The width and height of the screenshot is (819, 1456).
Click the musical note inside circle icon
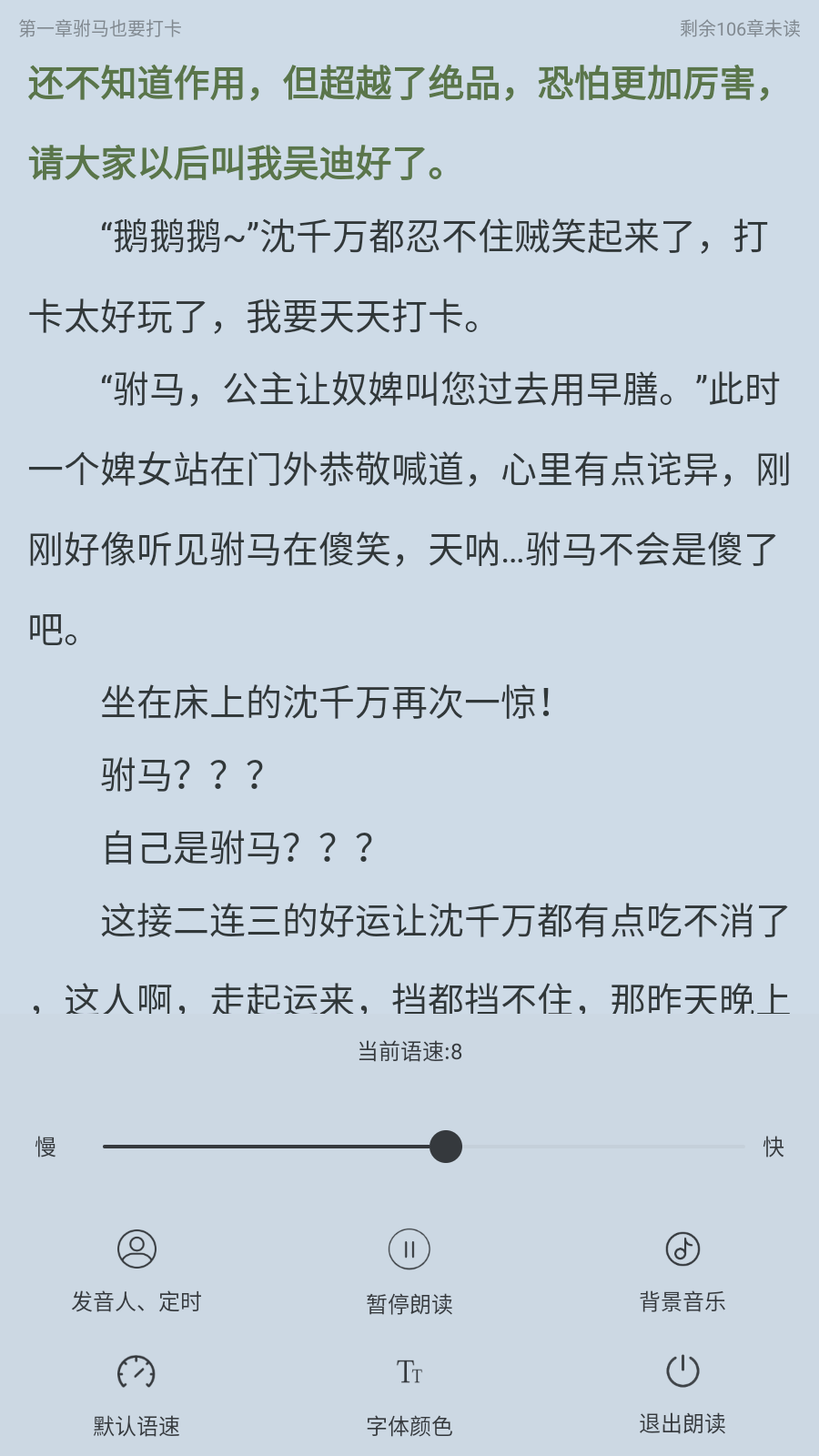tap(682, 1249)
